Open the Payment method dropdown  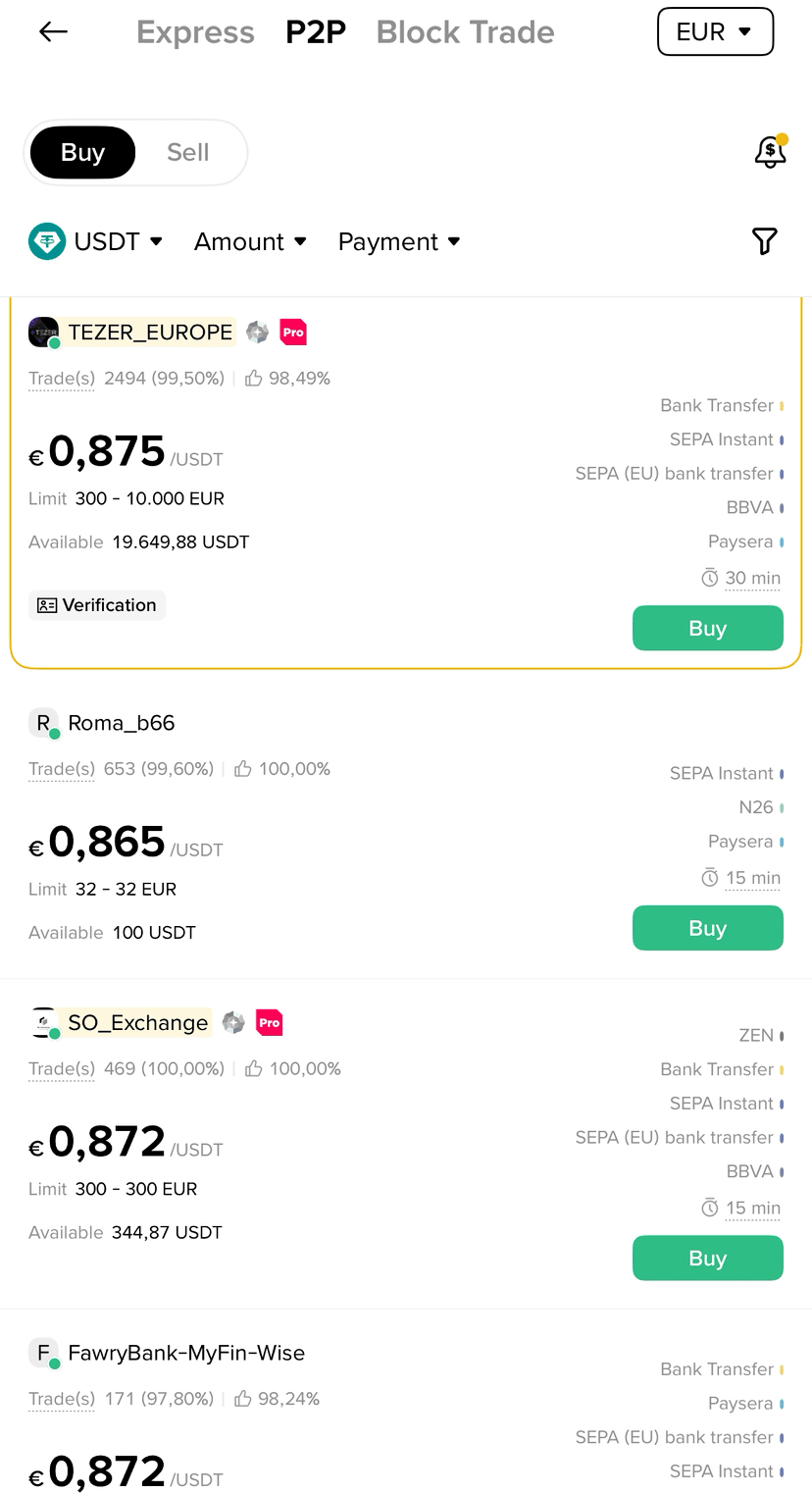398,241
